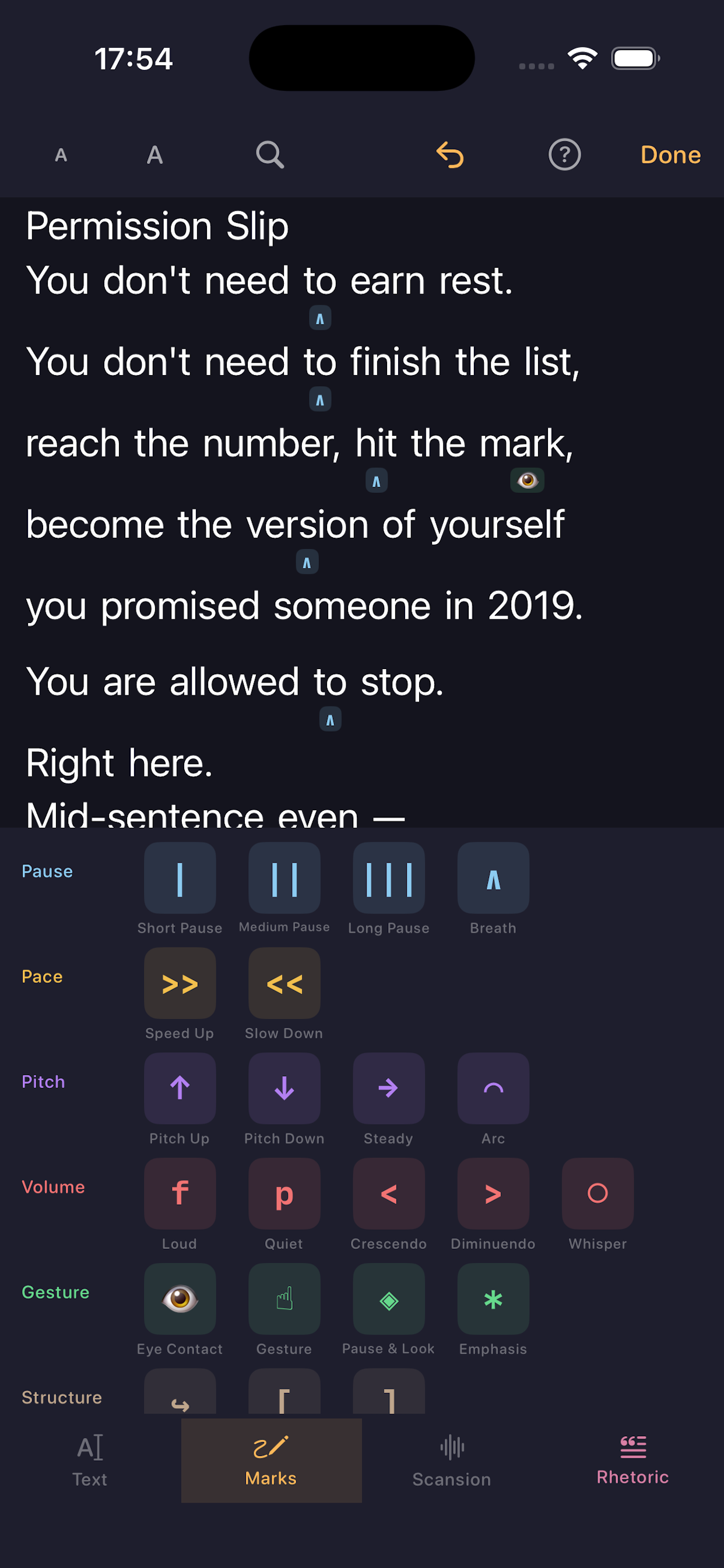The width and height of the screenshot is (724, 1568).
Task: Choose the Pause & Look mark
Action: (x=388, y=1299)
